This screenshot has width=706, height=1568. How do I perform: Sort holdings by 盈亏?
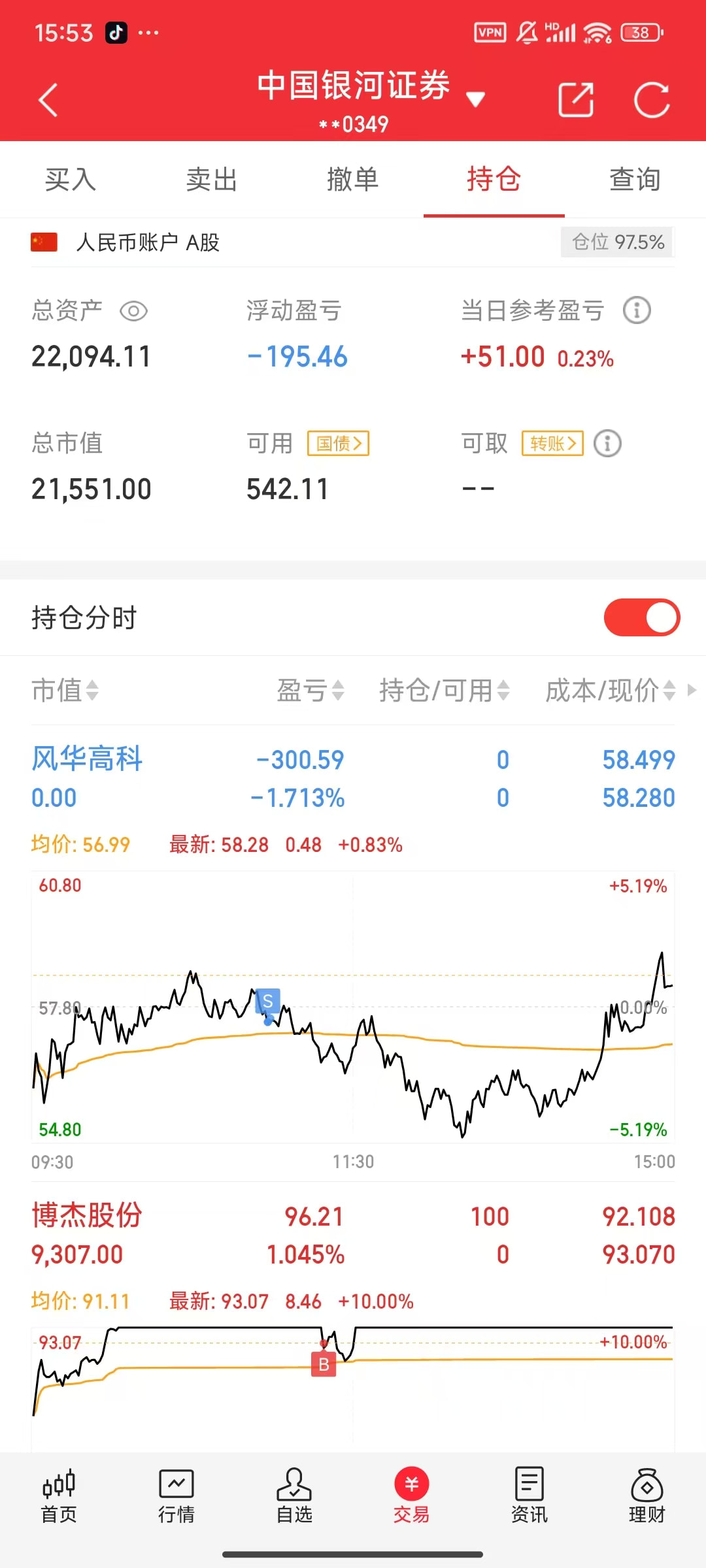[x=311, y=691]
